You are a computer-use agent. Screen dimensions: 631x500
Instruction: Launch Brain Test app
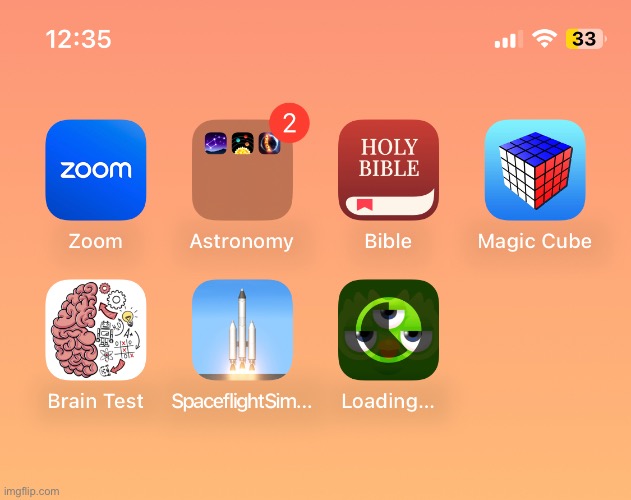click(x=96, y=330)
